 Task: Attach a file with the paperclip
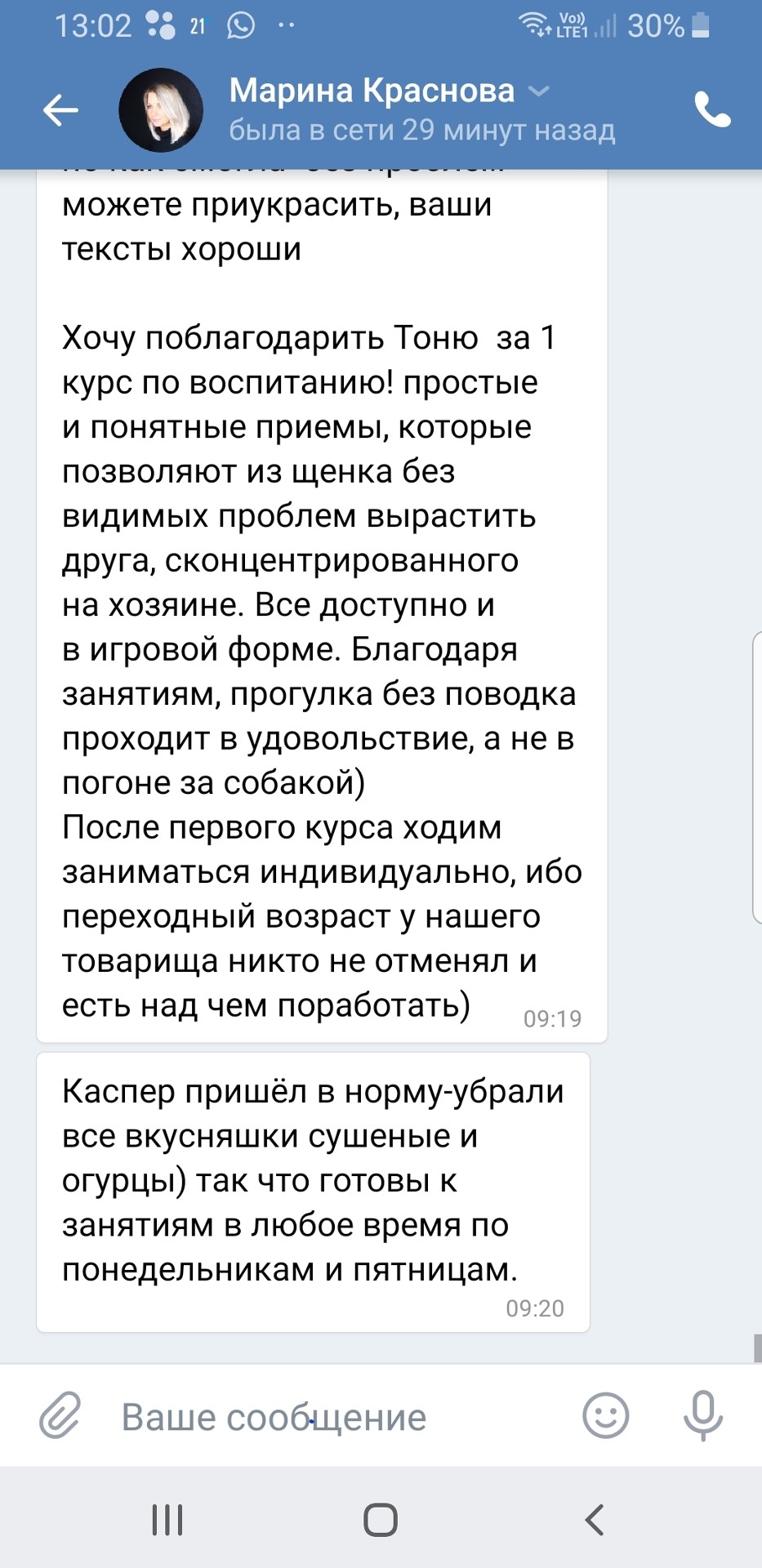(x=60, y=1415)
